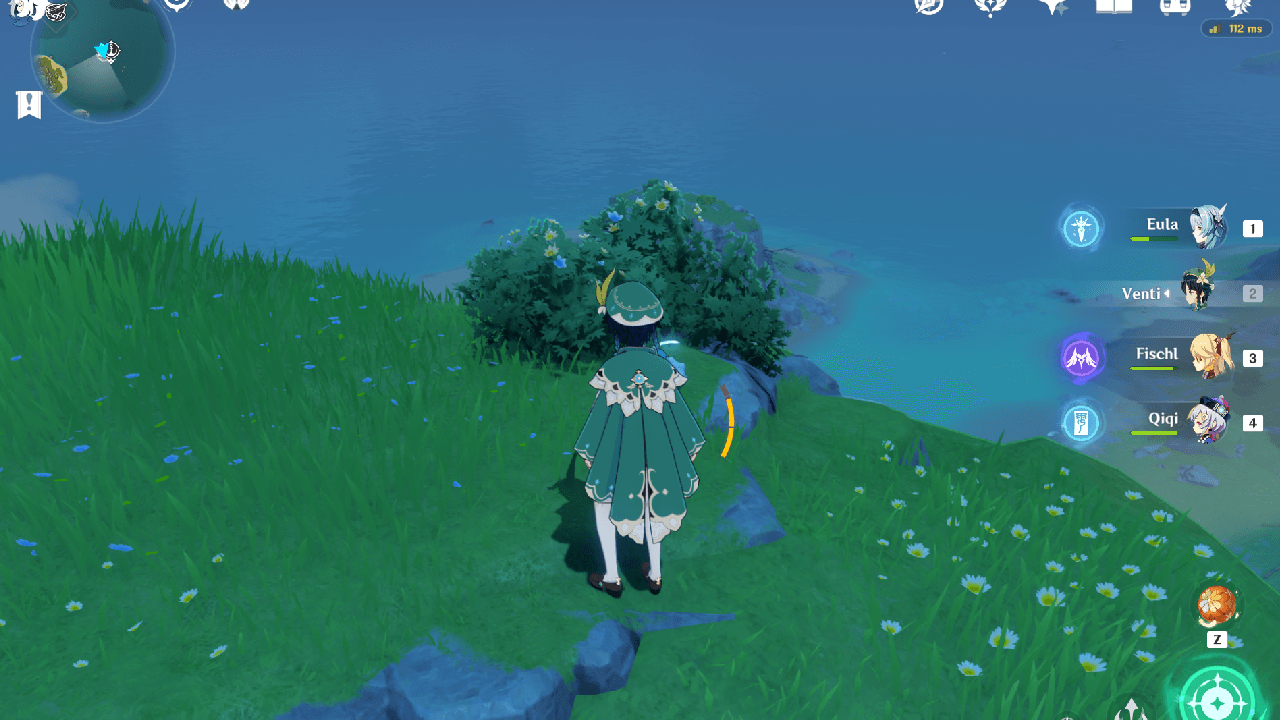
Task: Cast Venti's green elemental skill
Action: [x=1217, y=700]
